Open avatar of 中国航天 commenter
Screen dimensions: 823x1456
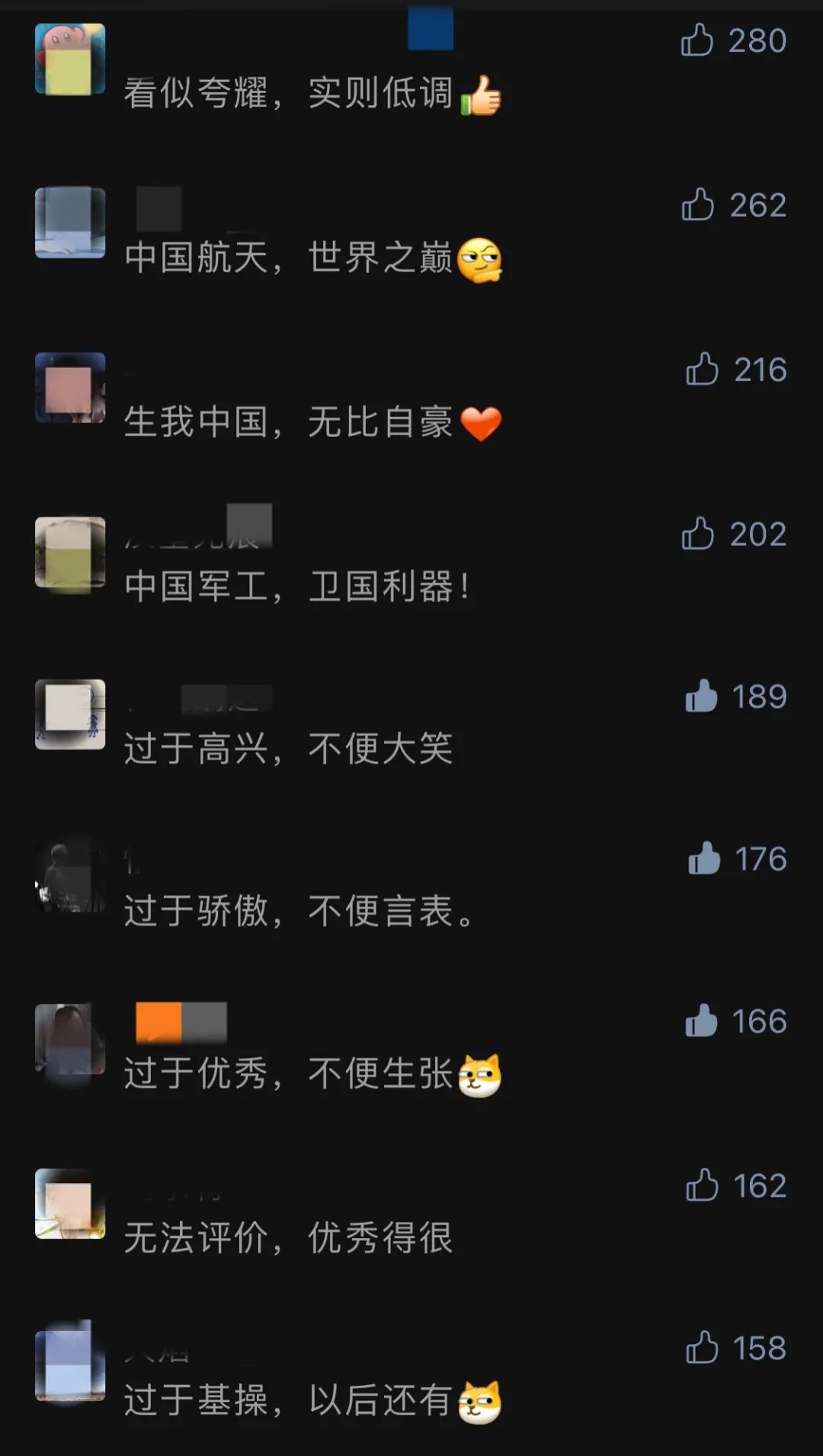pos(70,223)
